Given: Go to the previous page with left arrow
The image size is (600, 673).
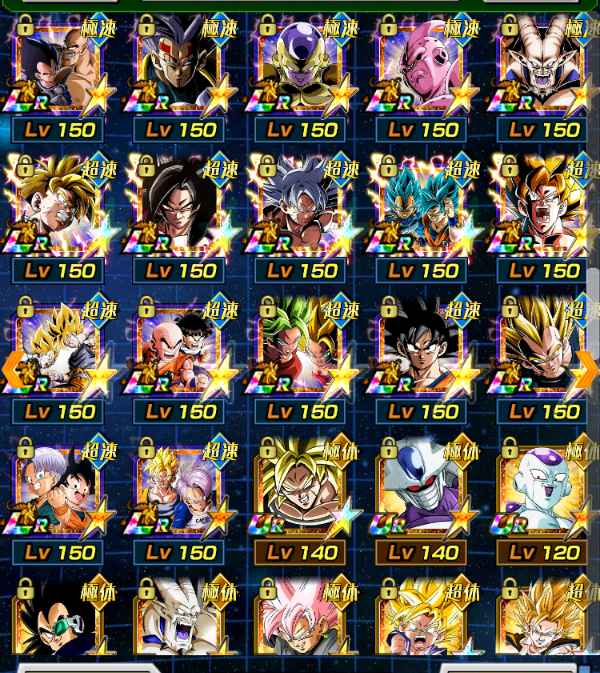Looking at the screenshot, I should (14, 371).
